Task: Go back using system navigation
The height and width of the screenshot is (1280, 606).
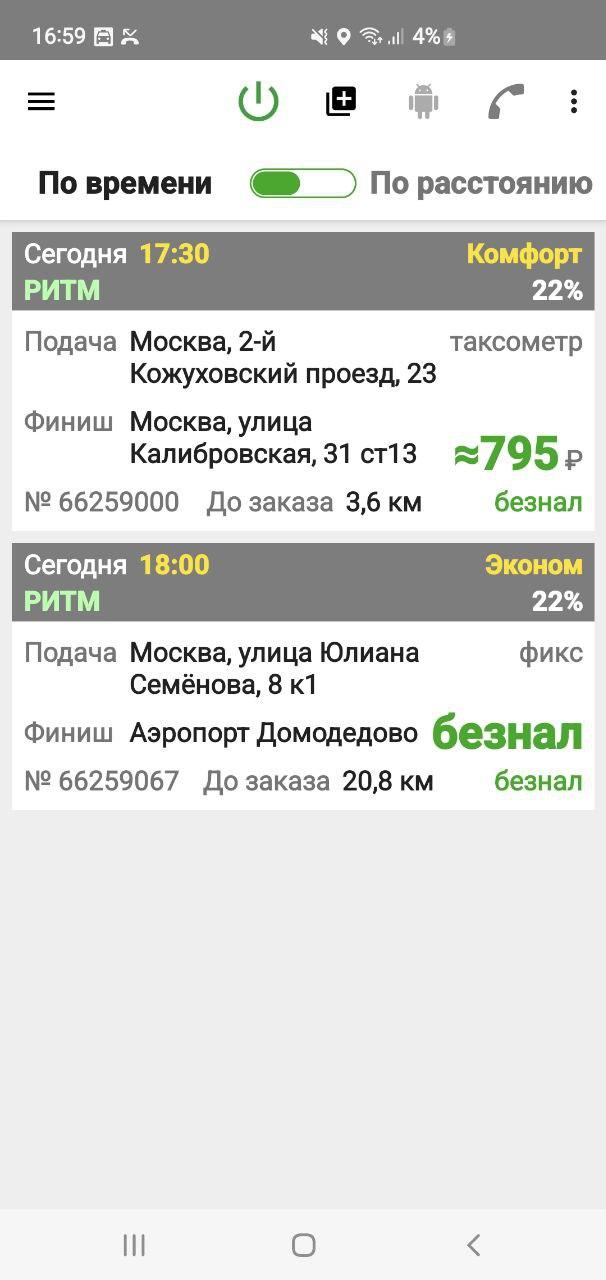Action: 473,1245
